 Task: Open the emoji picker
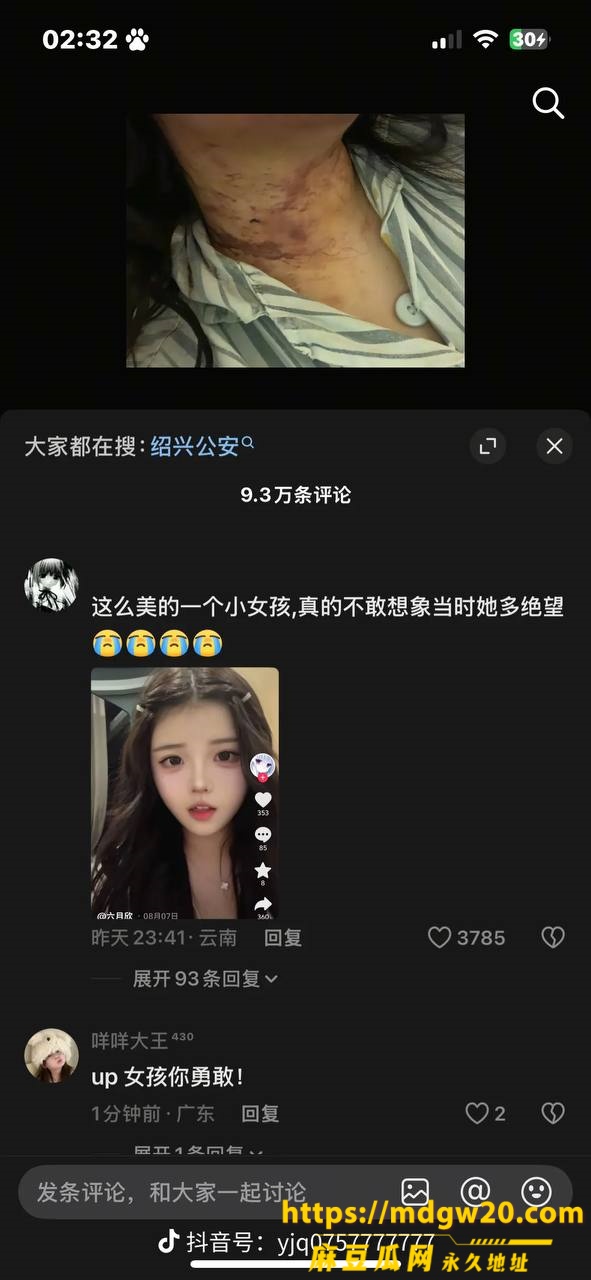tap(537, 1192)
